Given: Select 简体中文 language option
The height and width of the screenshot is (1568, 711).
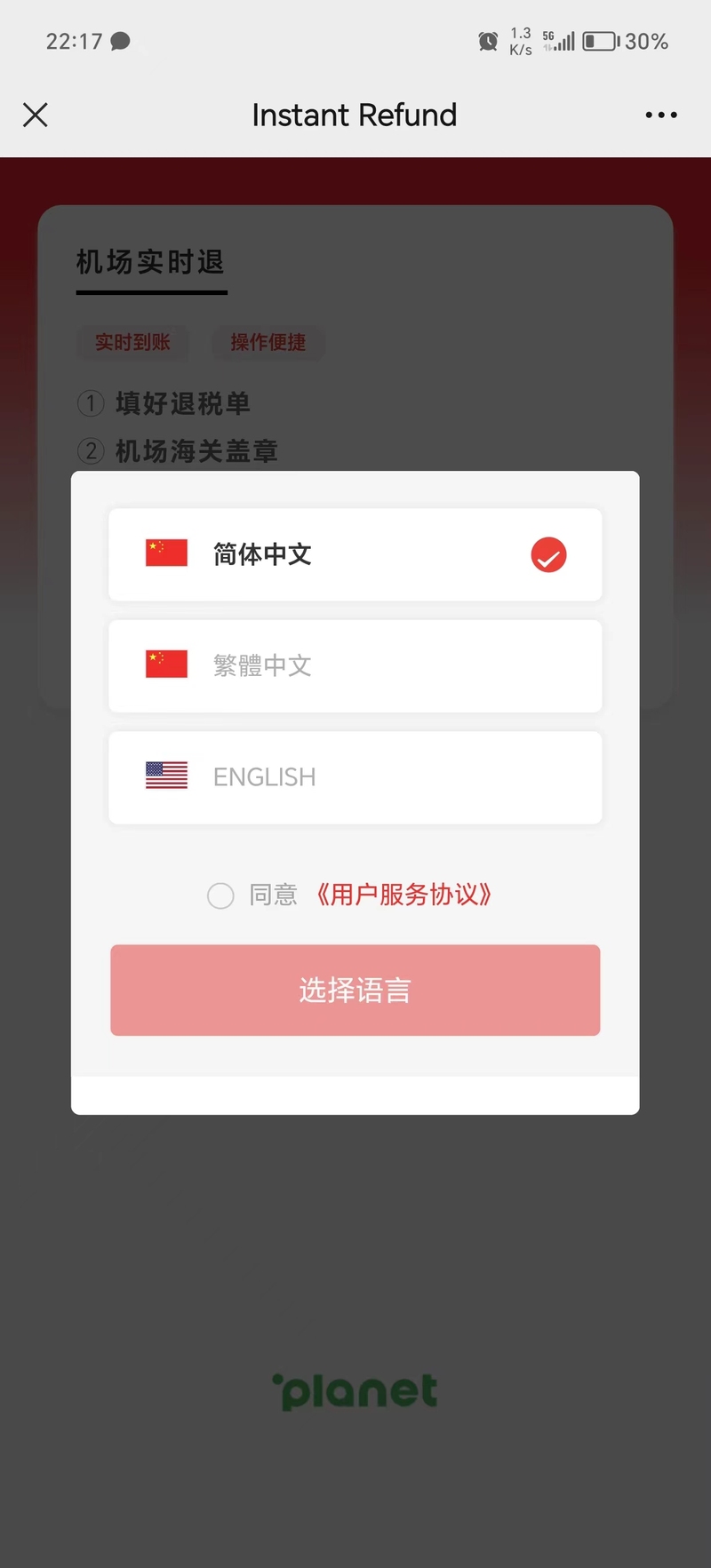Looking at the screenshot, I should pos(355,554).
